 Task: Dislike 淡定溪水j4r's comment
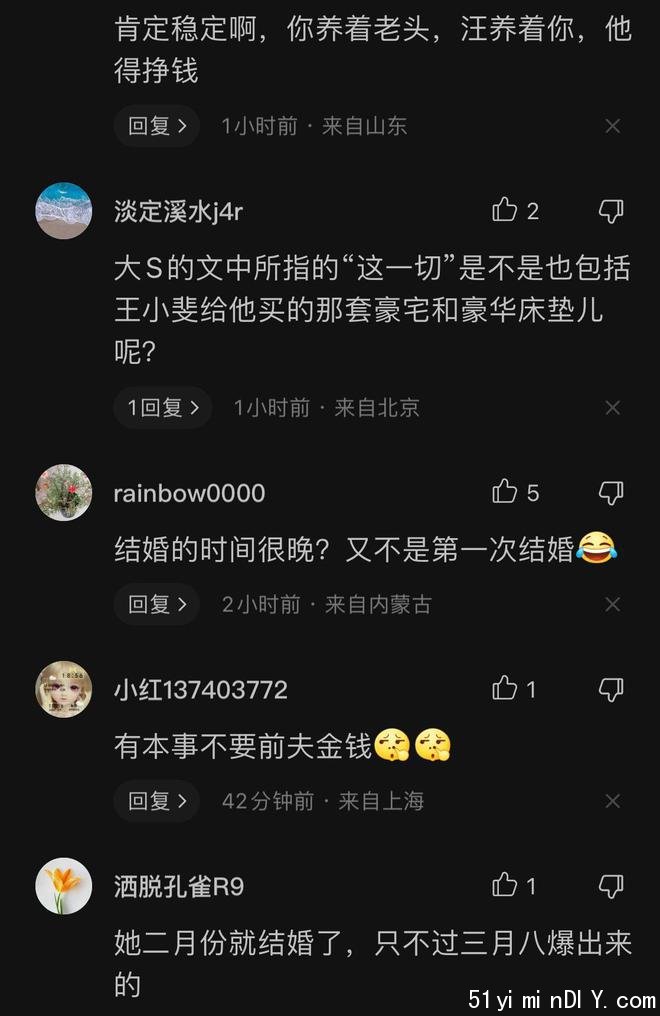click(610, 211)
